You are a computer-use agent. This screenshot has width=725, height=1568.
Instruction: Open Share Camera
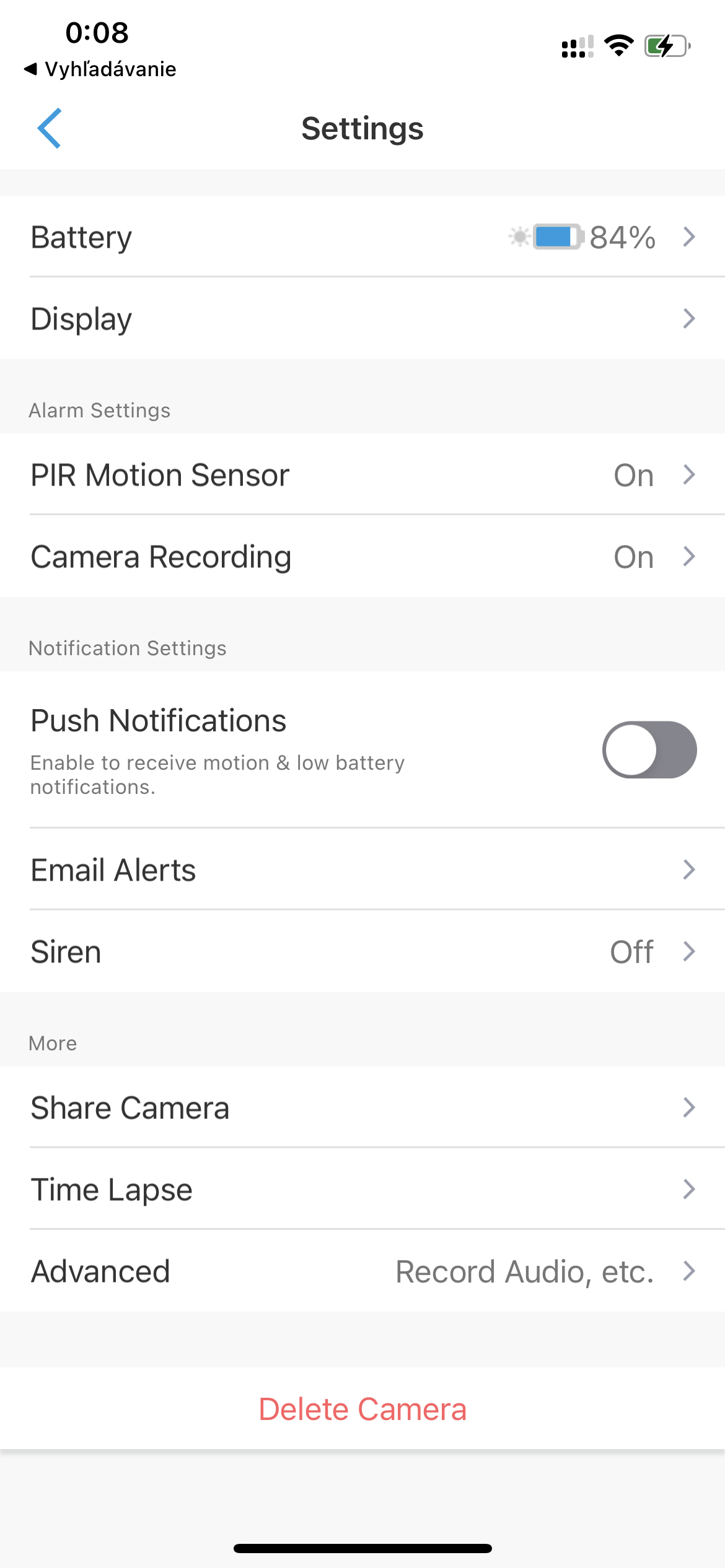pos(362,1107)
